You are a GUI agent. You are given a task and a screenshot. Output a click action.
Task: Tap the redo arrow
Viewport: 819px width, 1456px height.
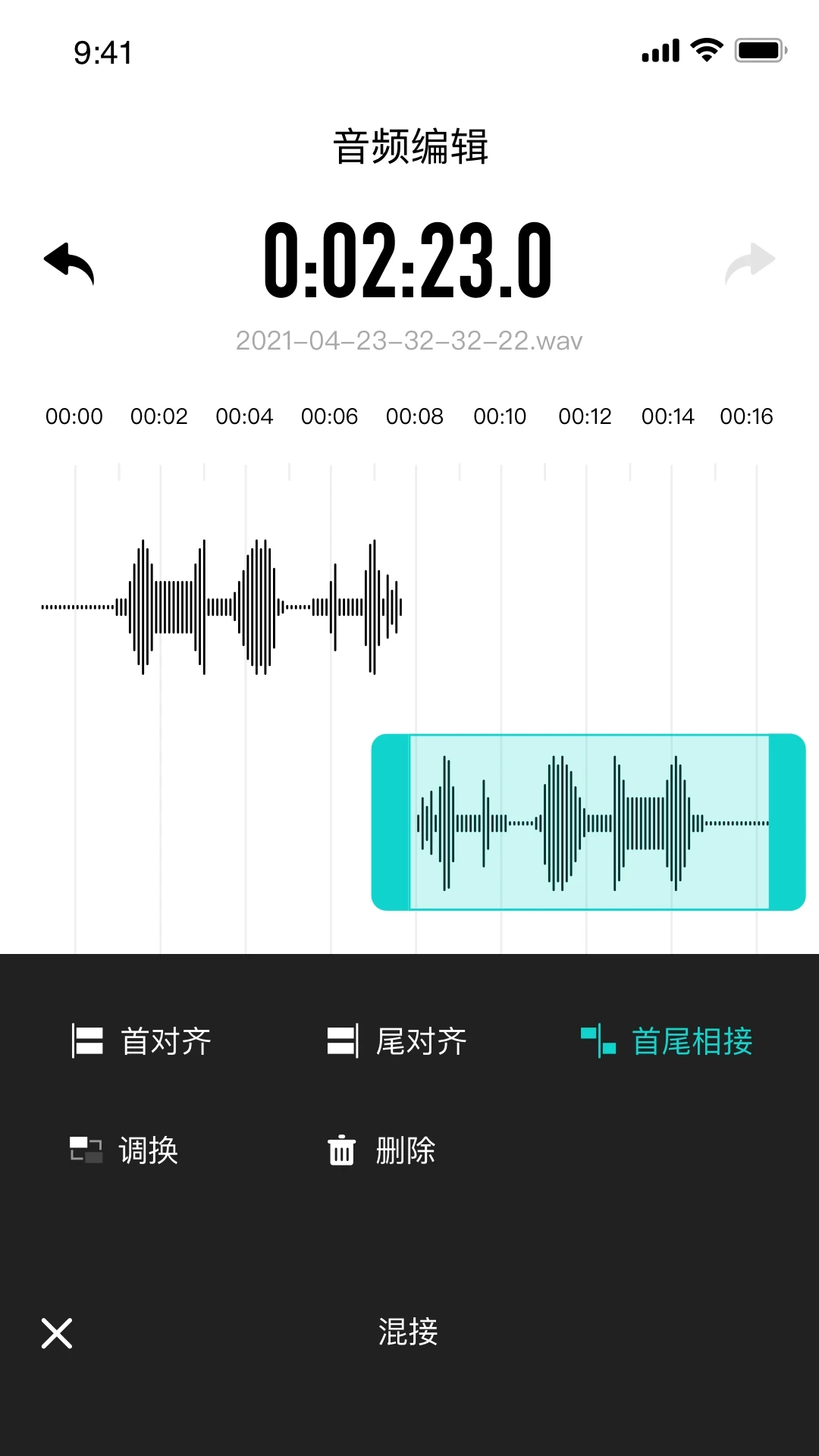pos(749,263)
